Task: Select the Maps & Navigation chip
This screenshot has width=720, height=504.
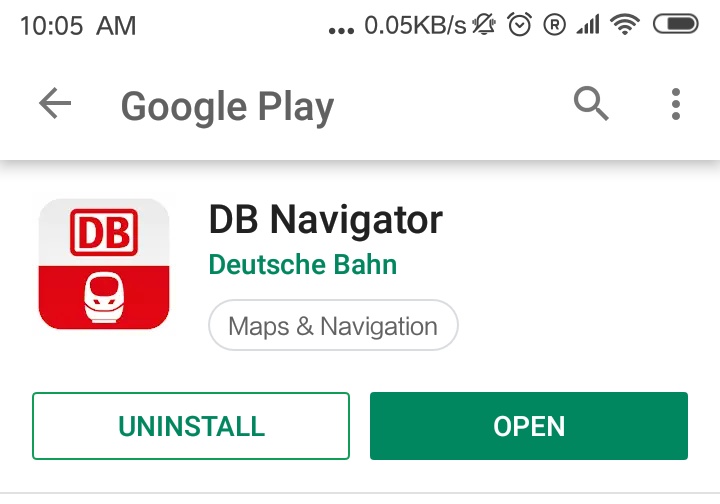Action: point(332,326)
